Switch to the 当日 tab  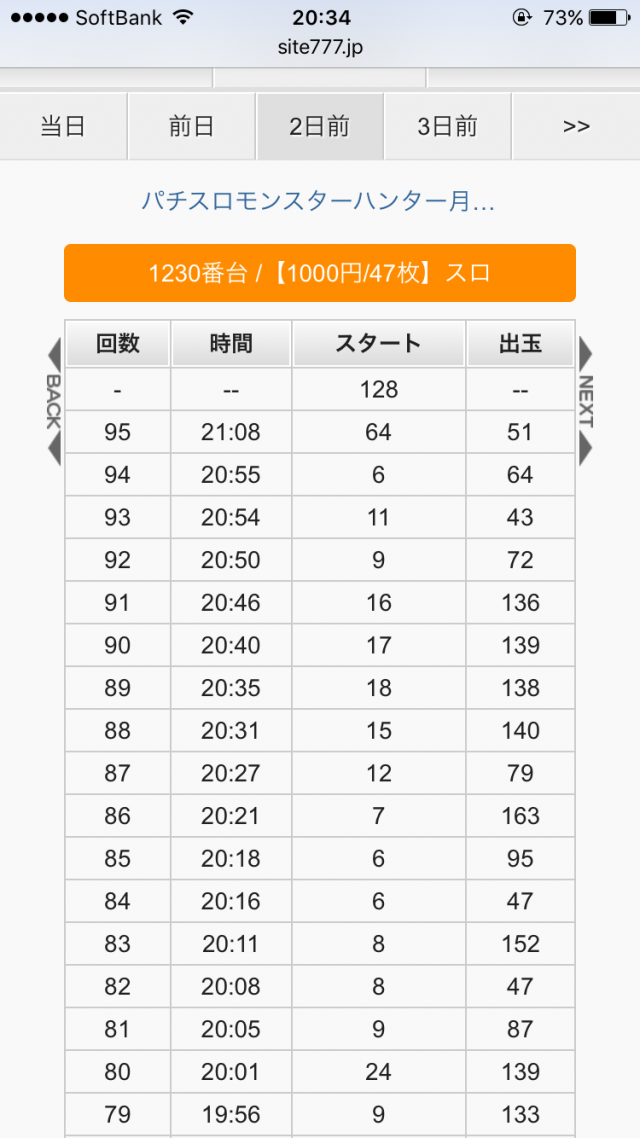tap(63, 127)
